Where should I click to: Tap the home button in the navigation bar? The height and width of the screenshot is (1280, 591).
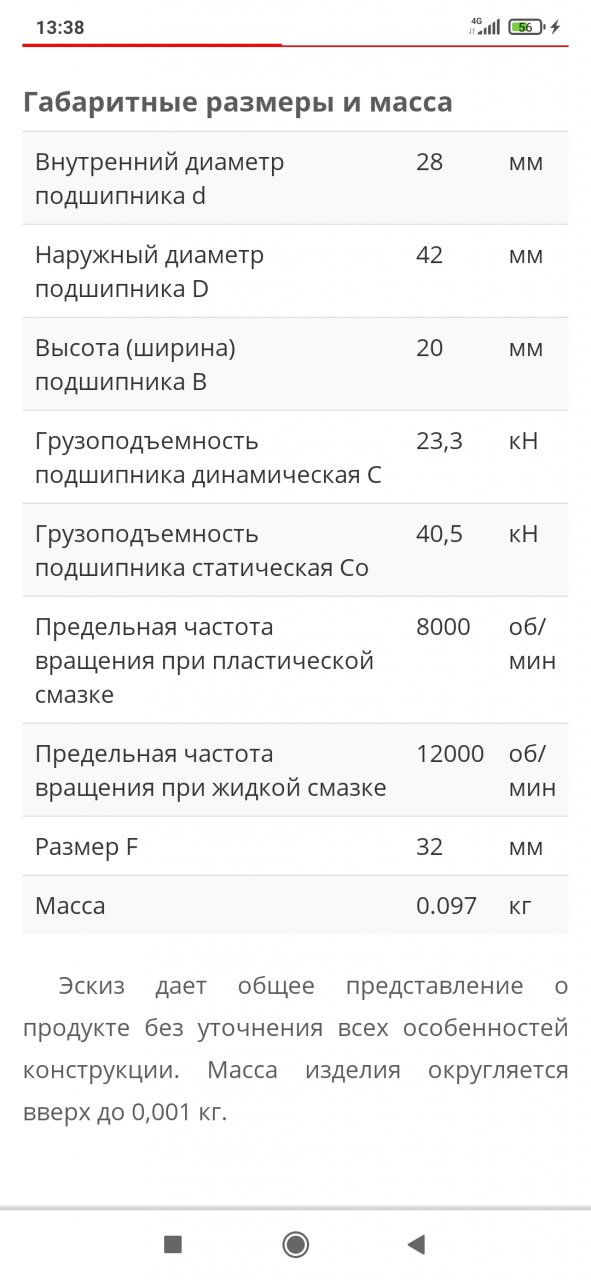[295, 1244]
